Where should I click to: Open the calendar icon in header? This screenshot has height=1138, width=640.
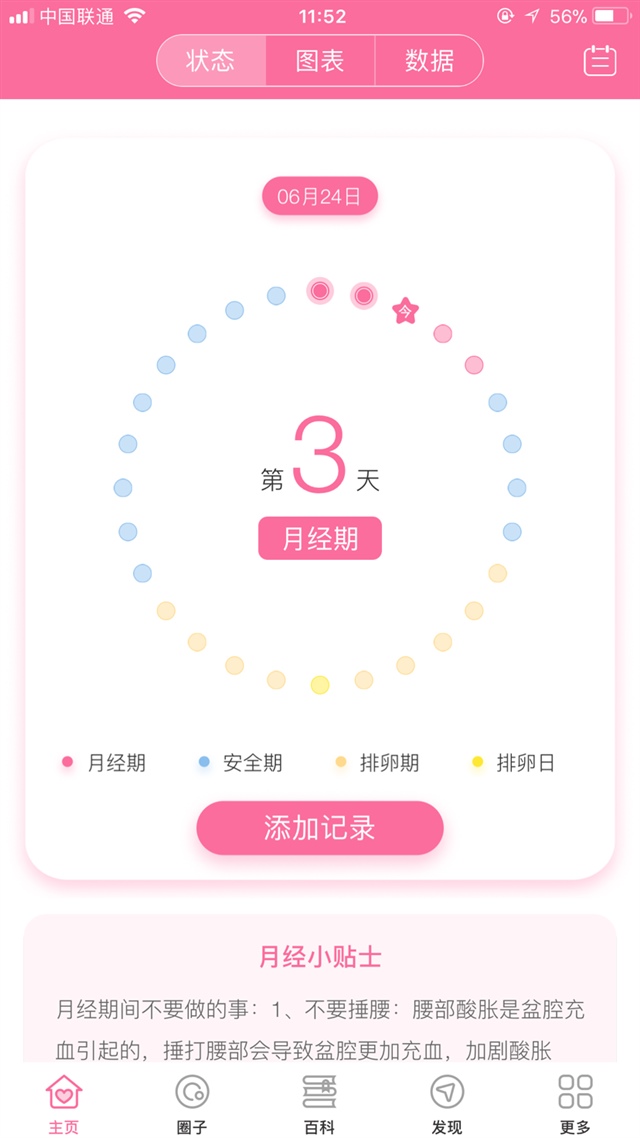(x=600, y=61)
